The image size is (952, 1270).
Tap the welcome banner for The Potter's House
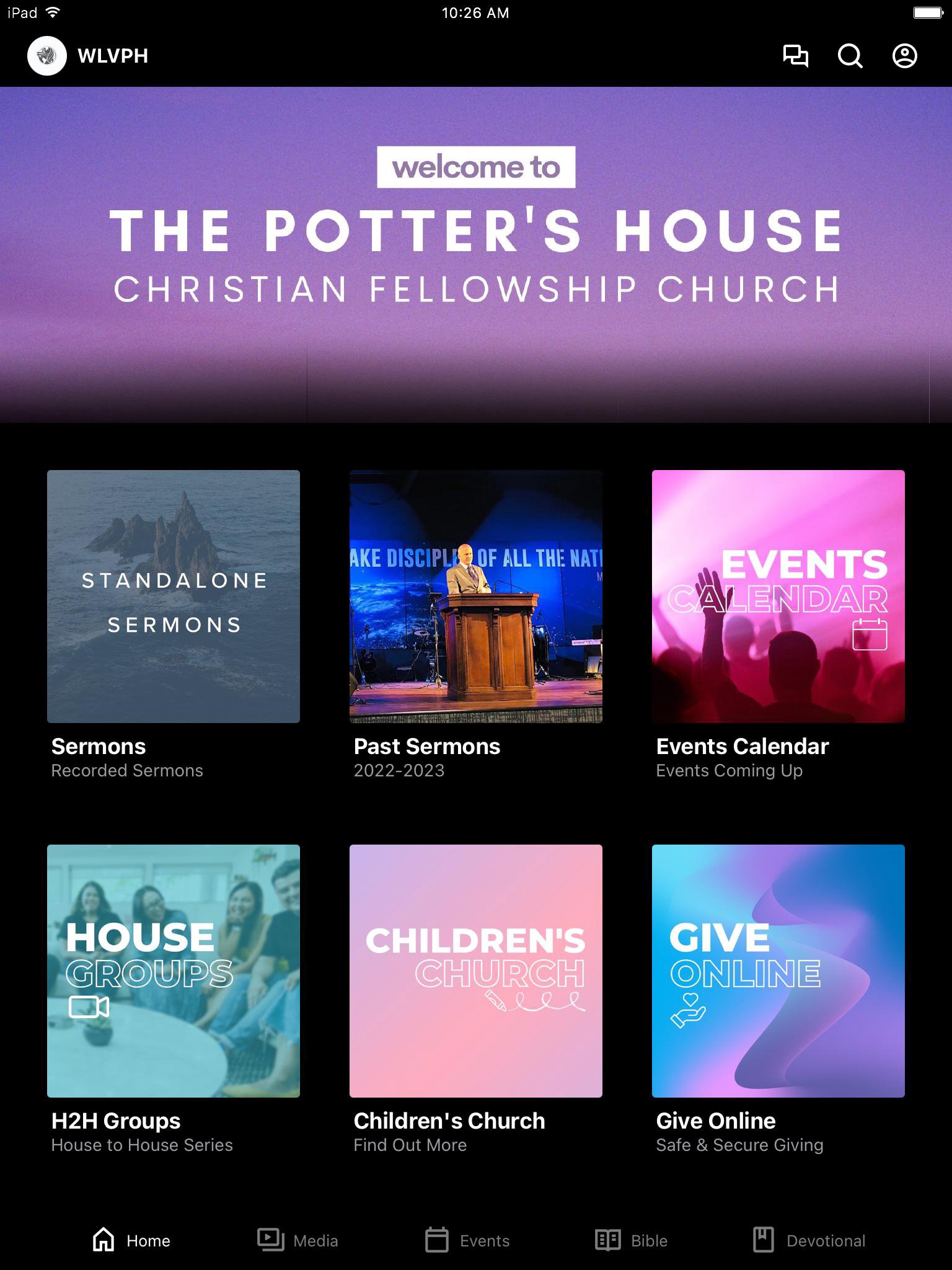(x=476, y=254)
